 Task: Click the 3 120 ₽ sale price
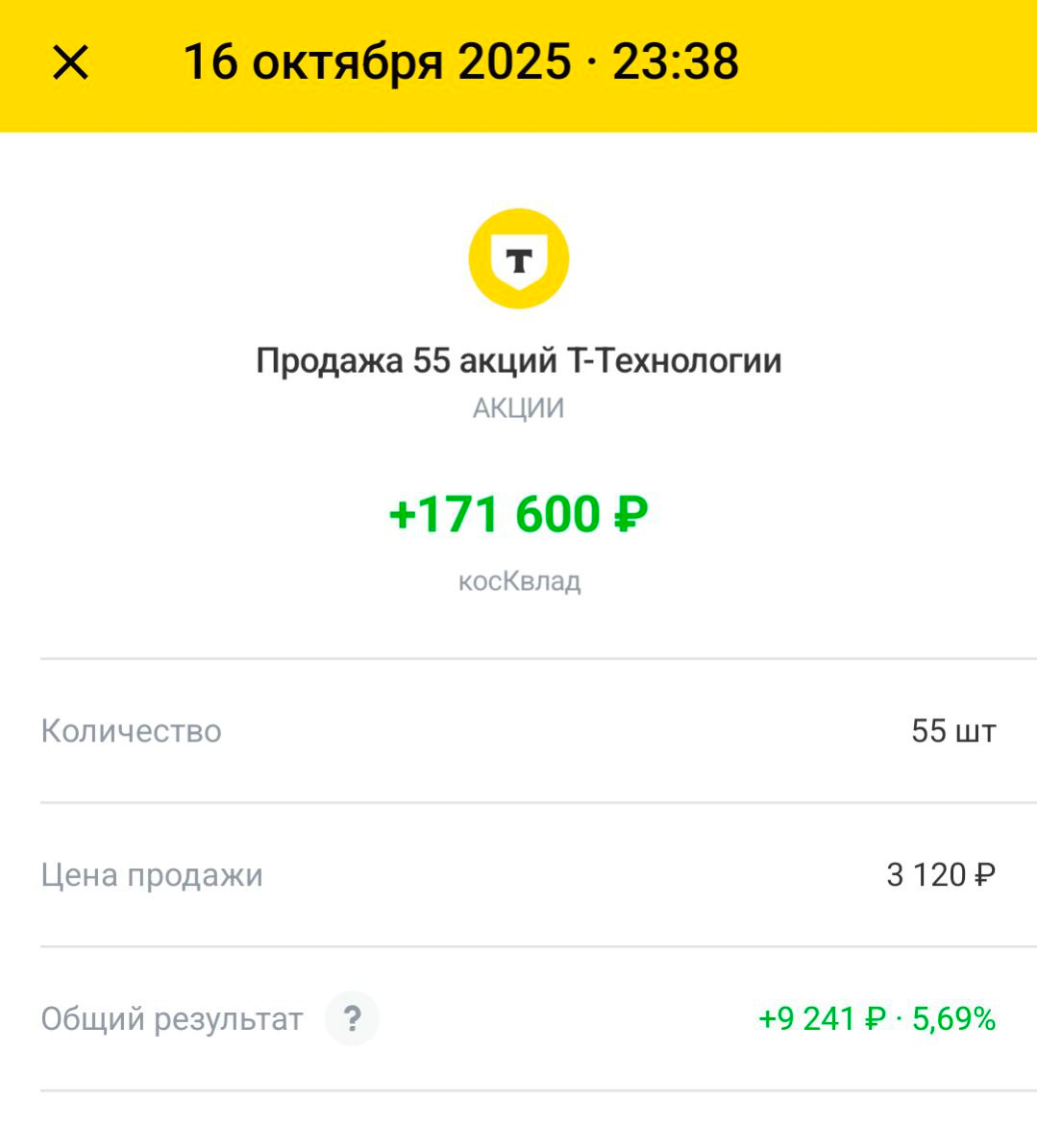[943, 875]
